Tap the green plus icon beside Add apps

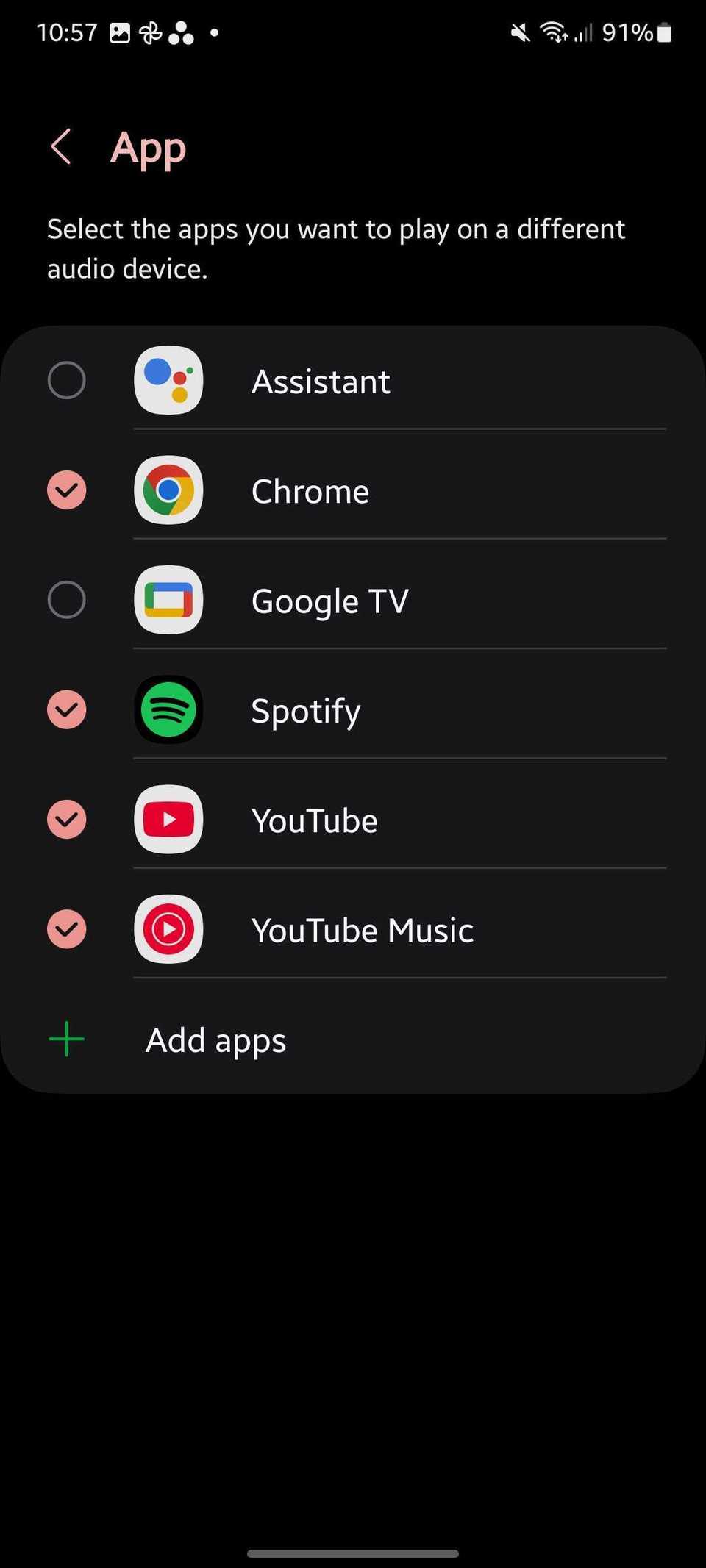65,1039
